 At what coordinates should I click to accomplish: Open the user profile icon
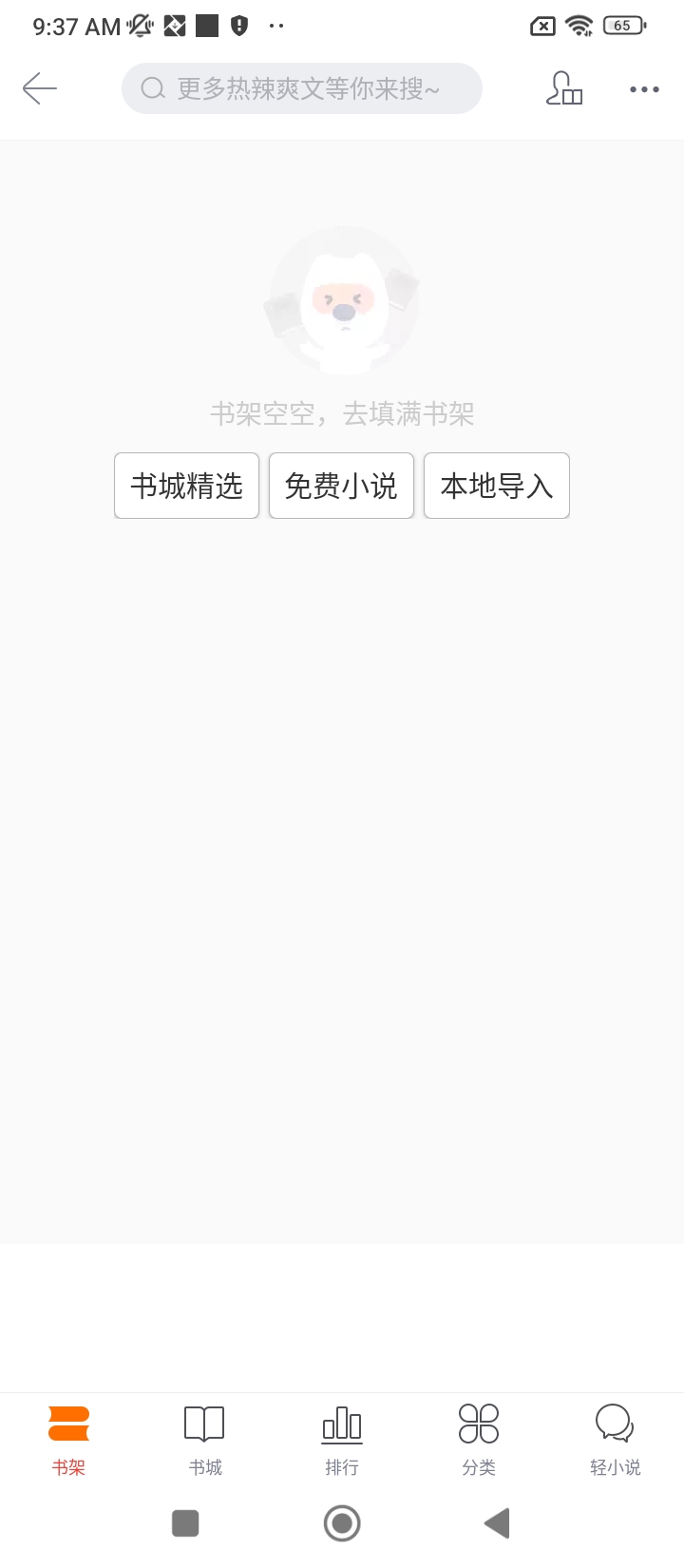click(x=563, y=88)
